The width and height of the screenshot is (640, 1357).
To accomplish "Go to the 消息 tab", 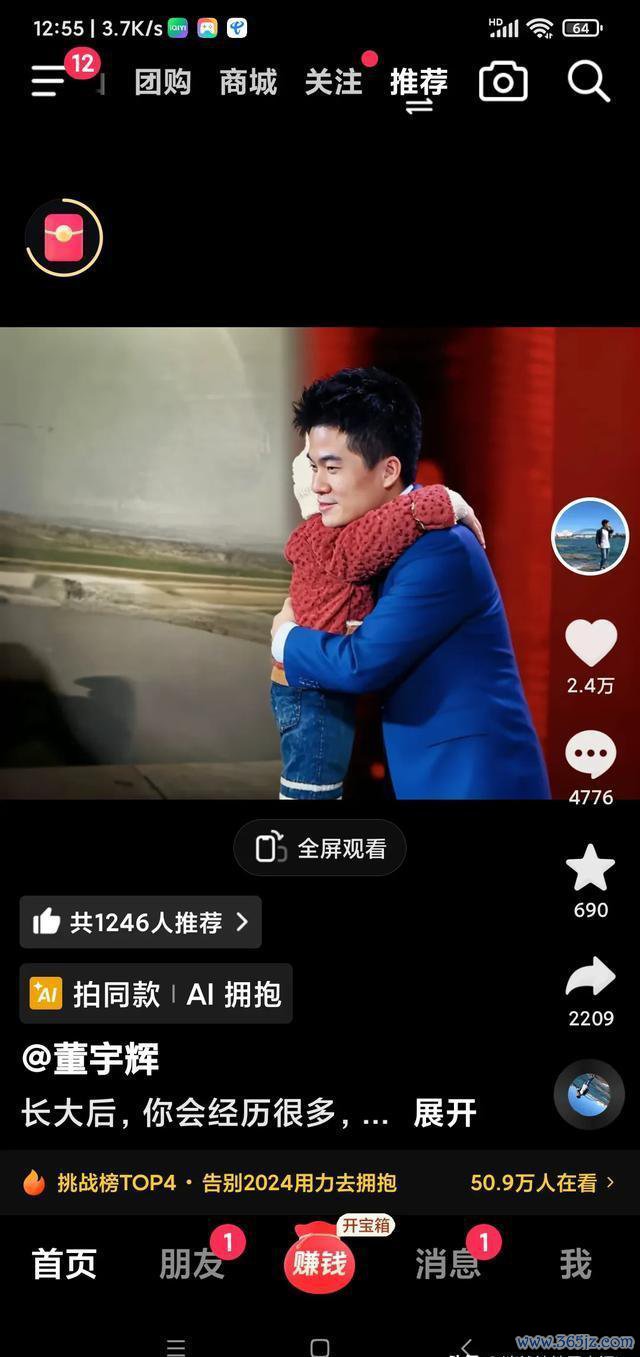I will (x=447, y=1264).
